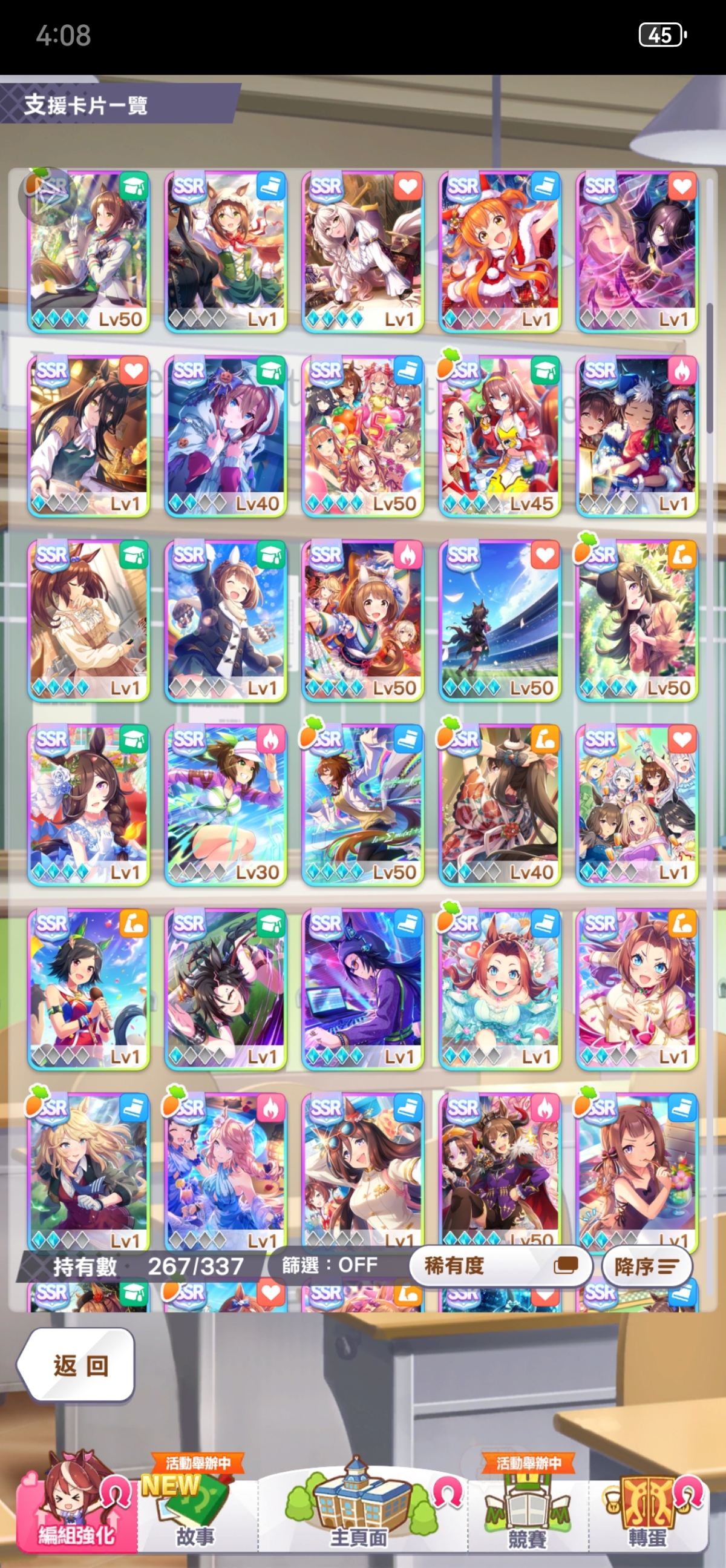This screenshot has height=1568, width=726.
Task: Select the Halloween ghost-hood Lv40 card
Action: point(226,436)
